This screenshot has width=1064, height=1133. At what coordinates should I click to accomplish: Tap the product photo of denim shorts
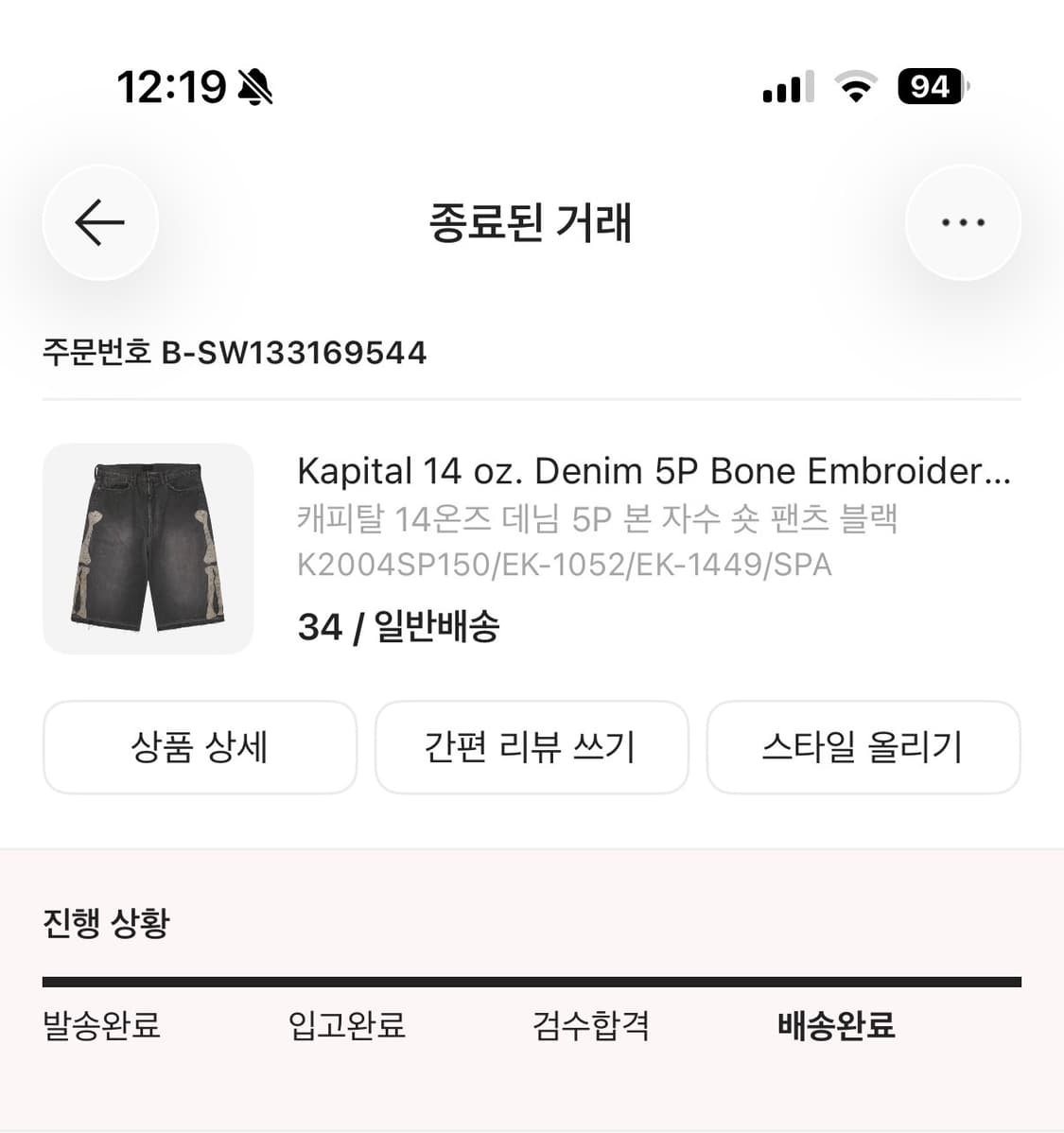coord(148,547)
